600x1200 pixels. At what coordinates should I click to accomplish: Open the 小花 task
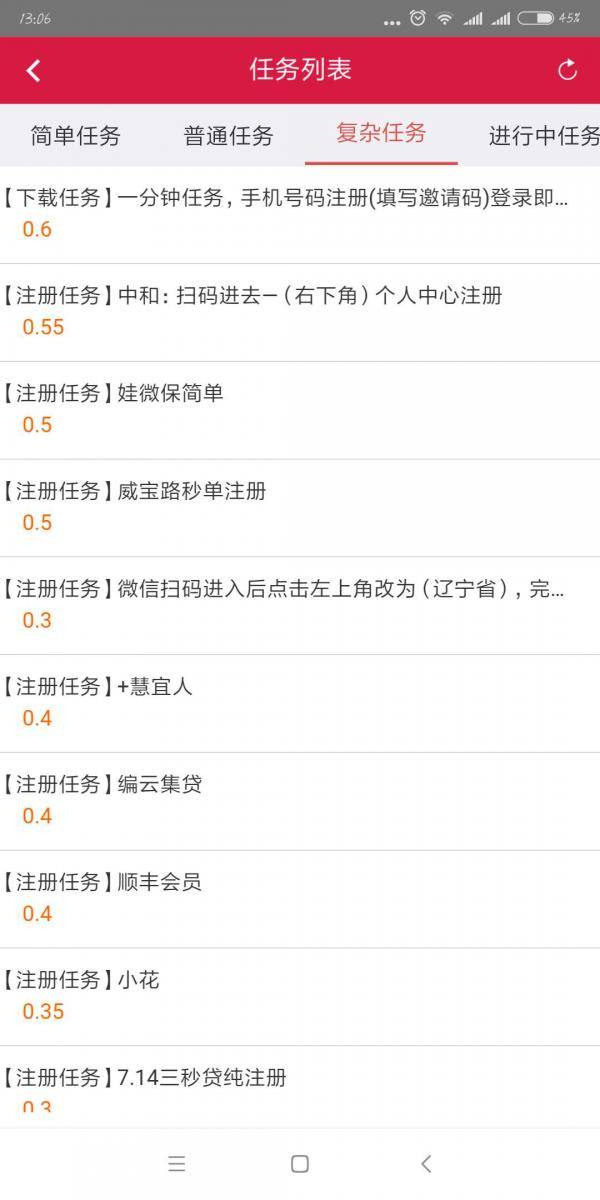300,997
